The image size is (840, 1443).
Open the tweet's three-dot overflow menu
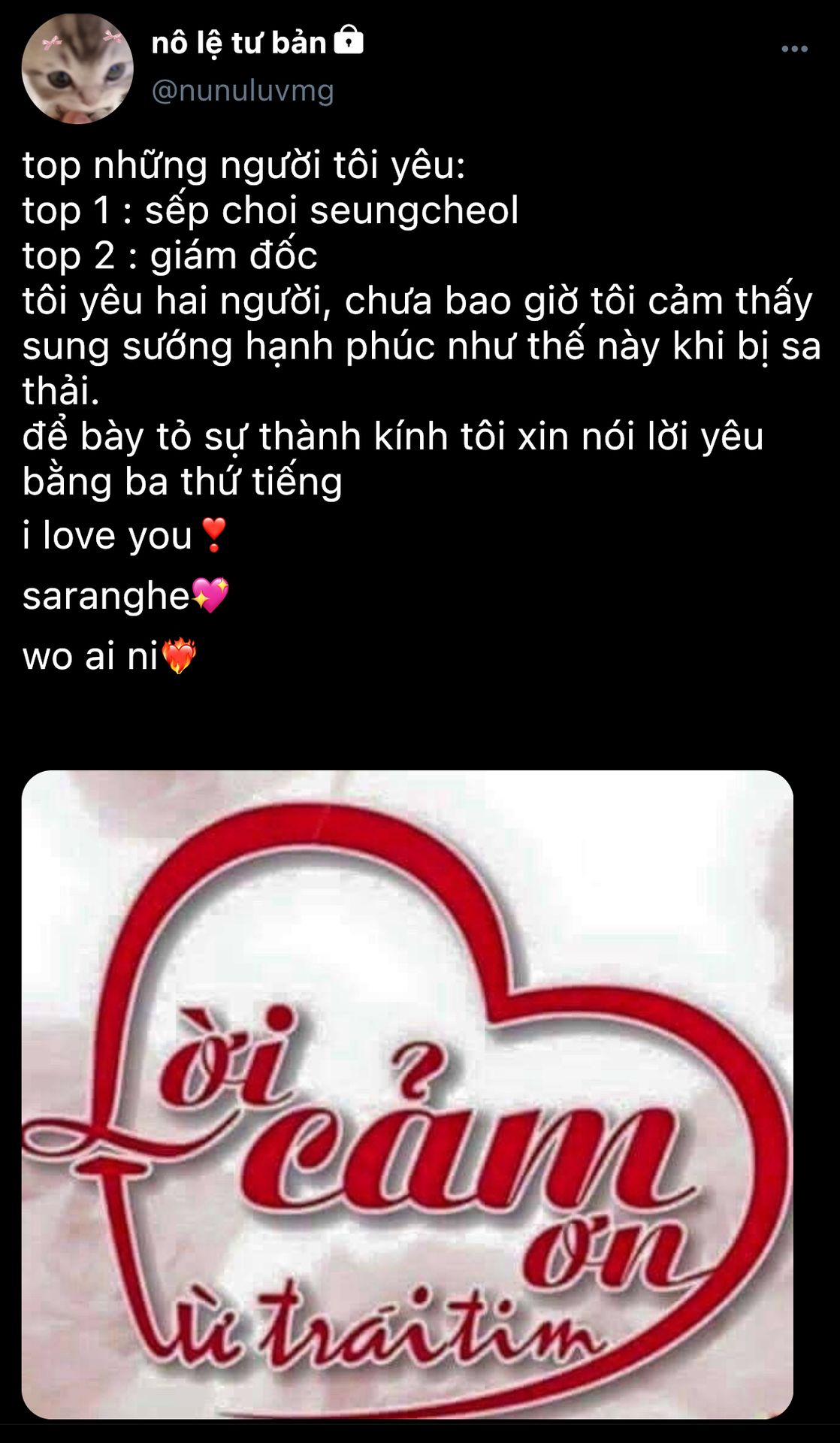pyautogui.click(x=793, y=50)
